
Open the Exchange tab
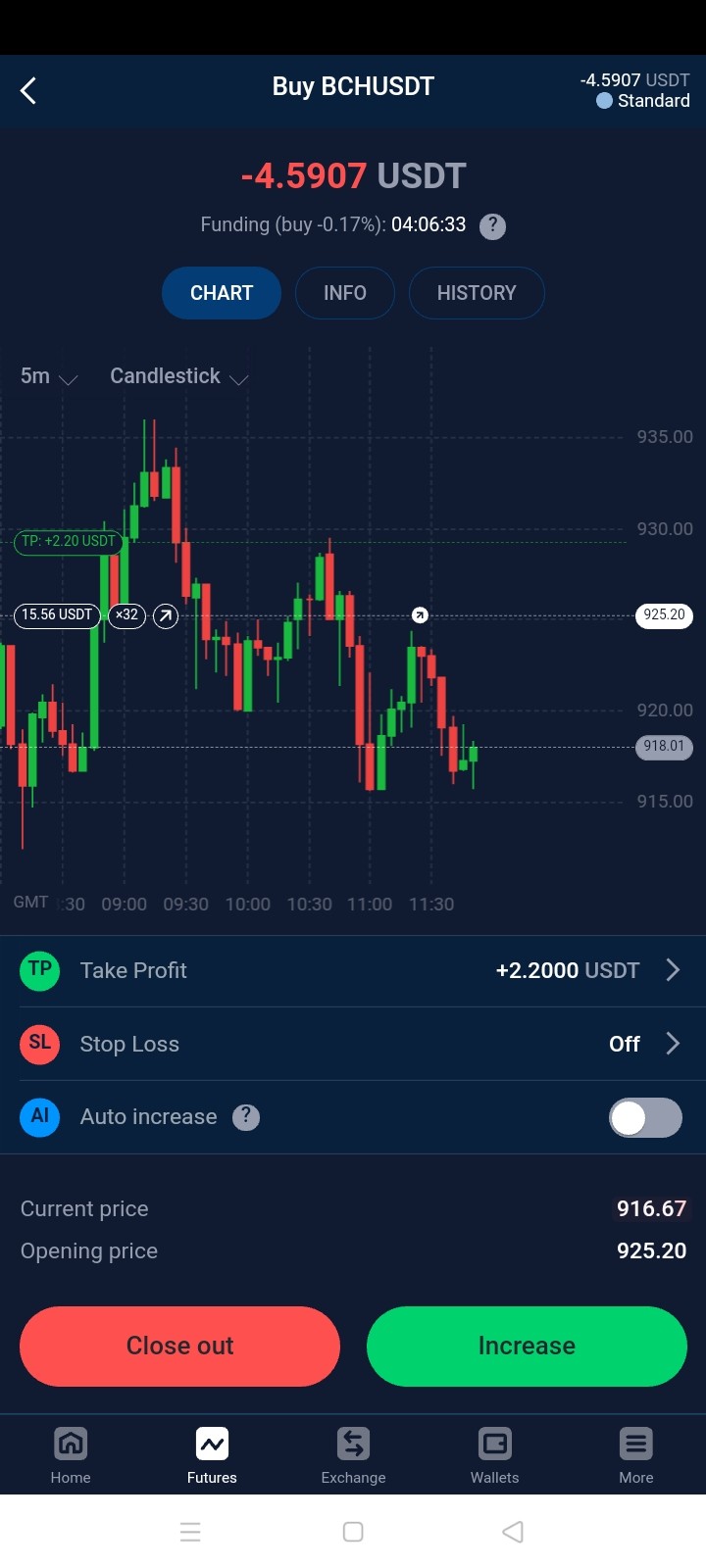pyautogui.click(x=353, y=1455)
